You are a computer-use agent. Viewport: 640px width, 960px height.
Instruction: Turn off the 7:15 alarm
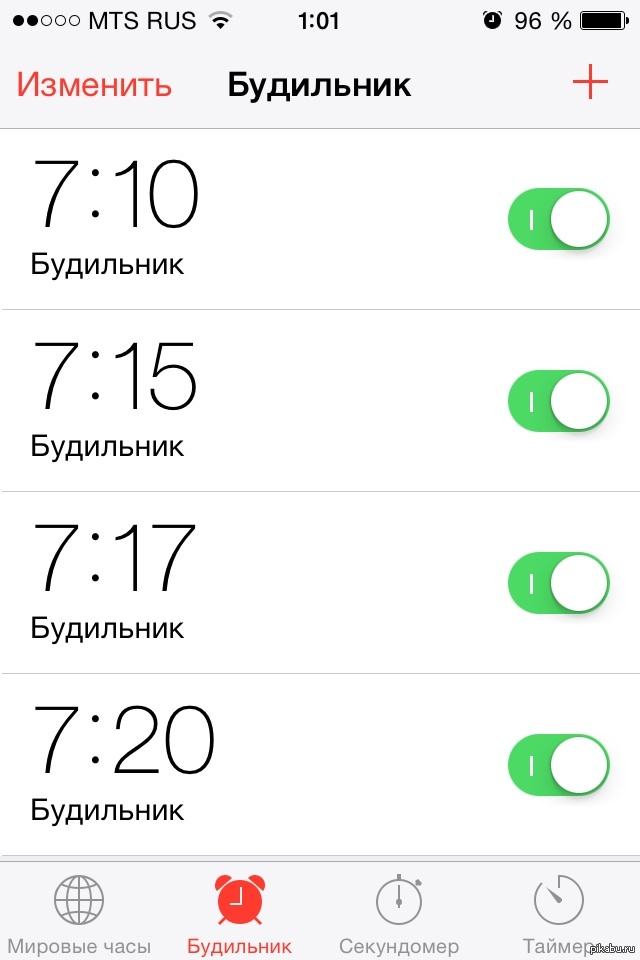pos(559,402)
